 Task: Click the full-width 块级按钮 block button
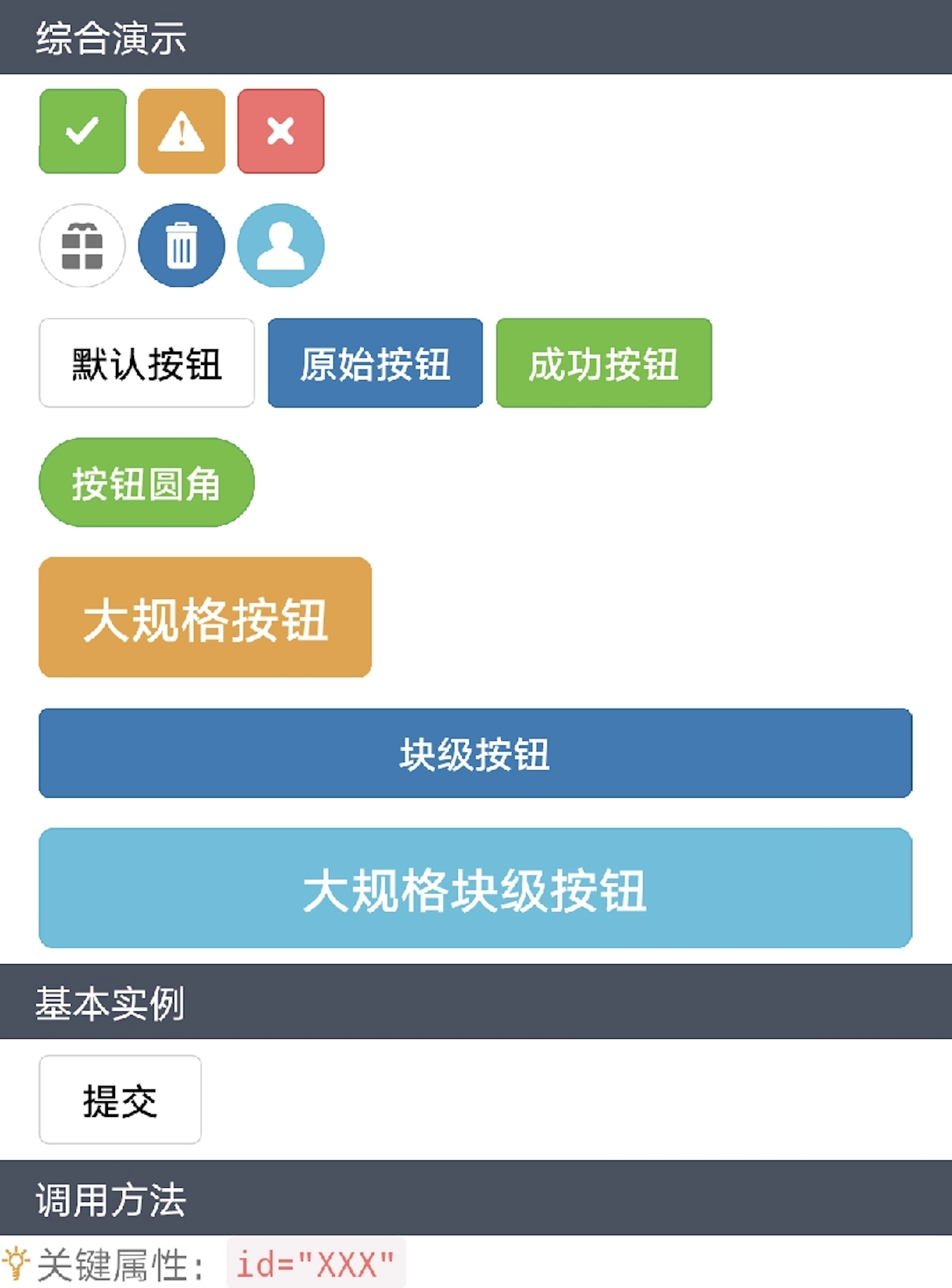pyautogui.click(x=476, y=754)
